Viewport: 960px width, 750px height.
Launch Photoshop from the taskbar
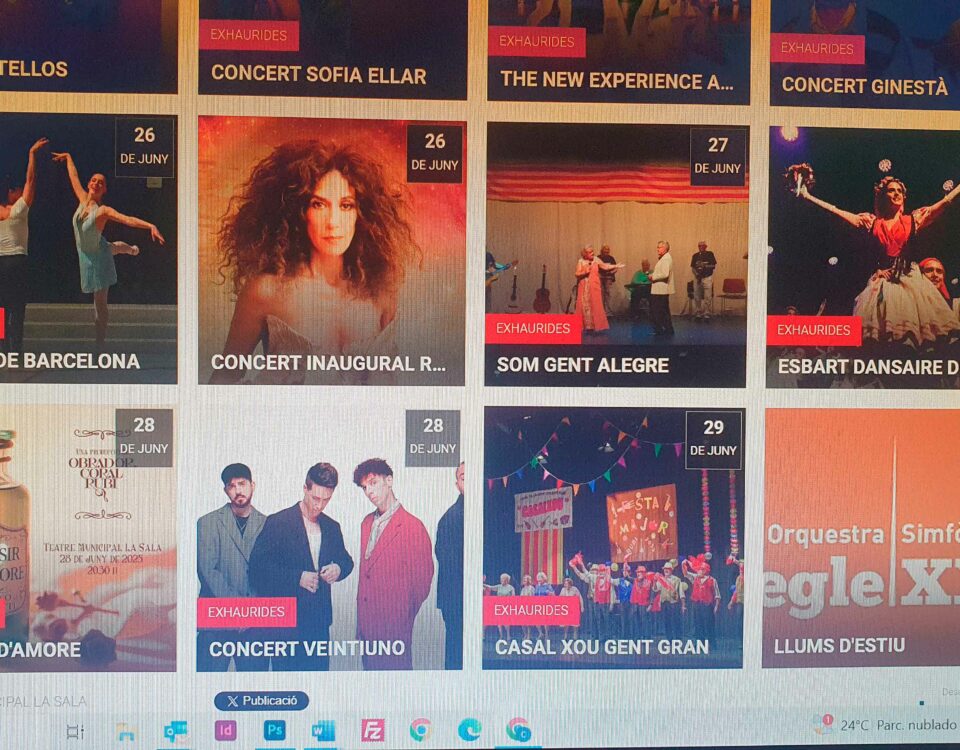274,730
